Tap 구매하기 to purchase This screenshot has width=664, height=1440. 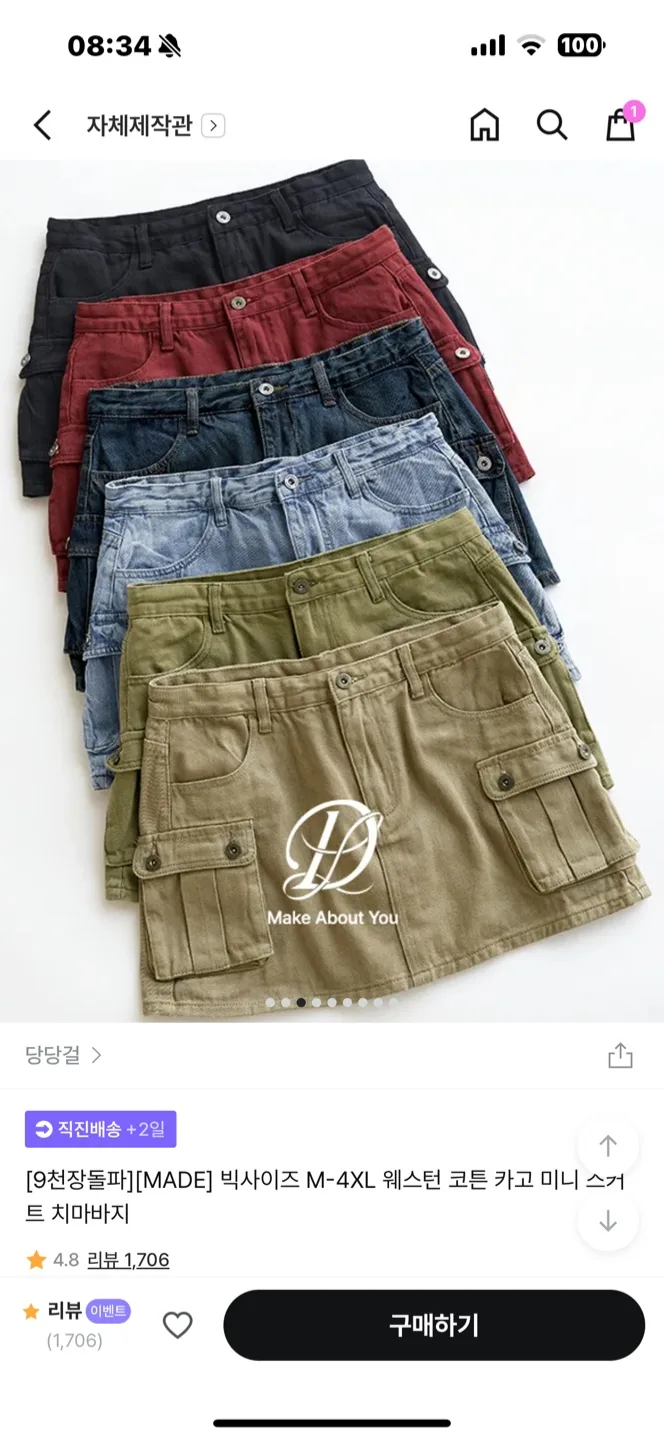pyautogui.click(x=433, y=1325)
